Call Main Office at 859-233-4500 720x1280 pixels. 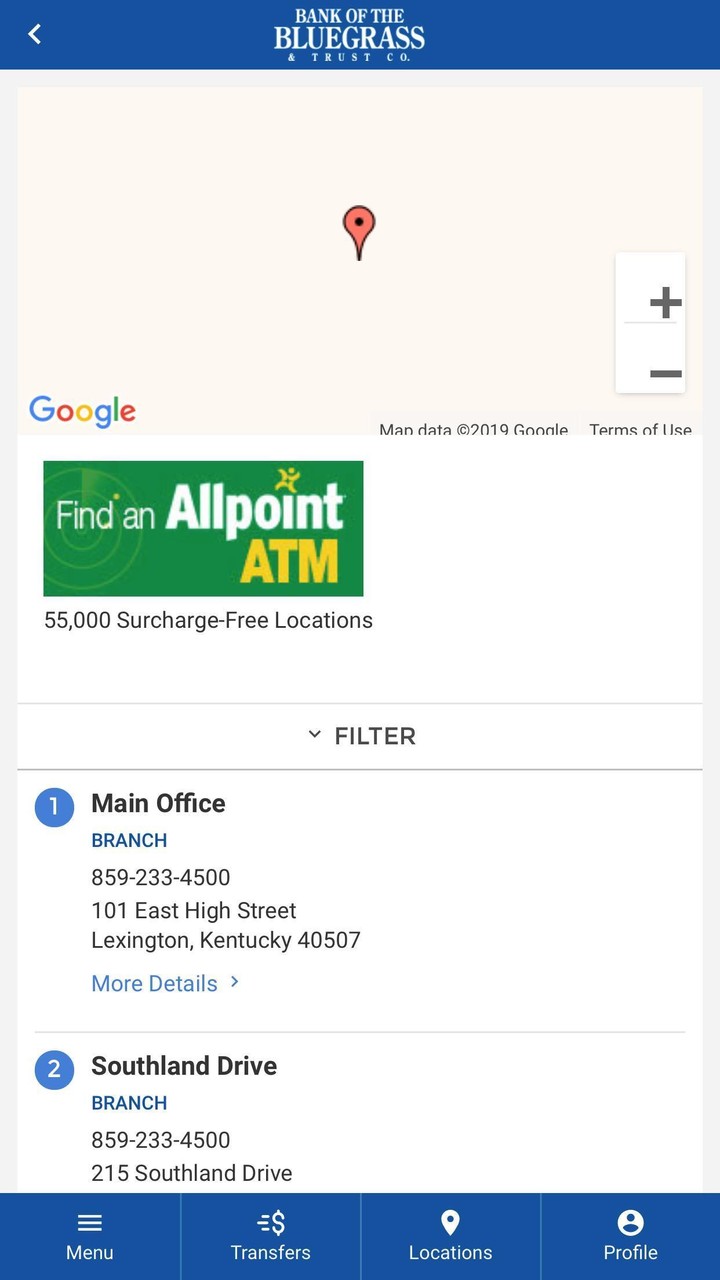[x=161, y=877]
